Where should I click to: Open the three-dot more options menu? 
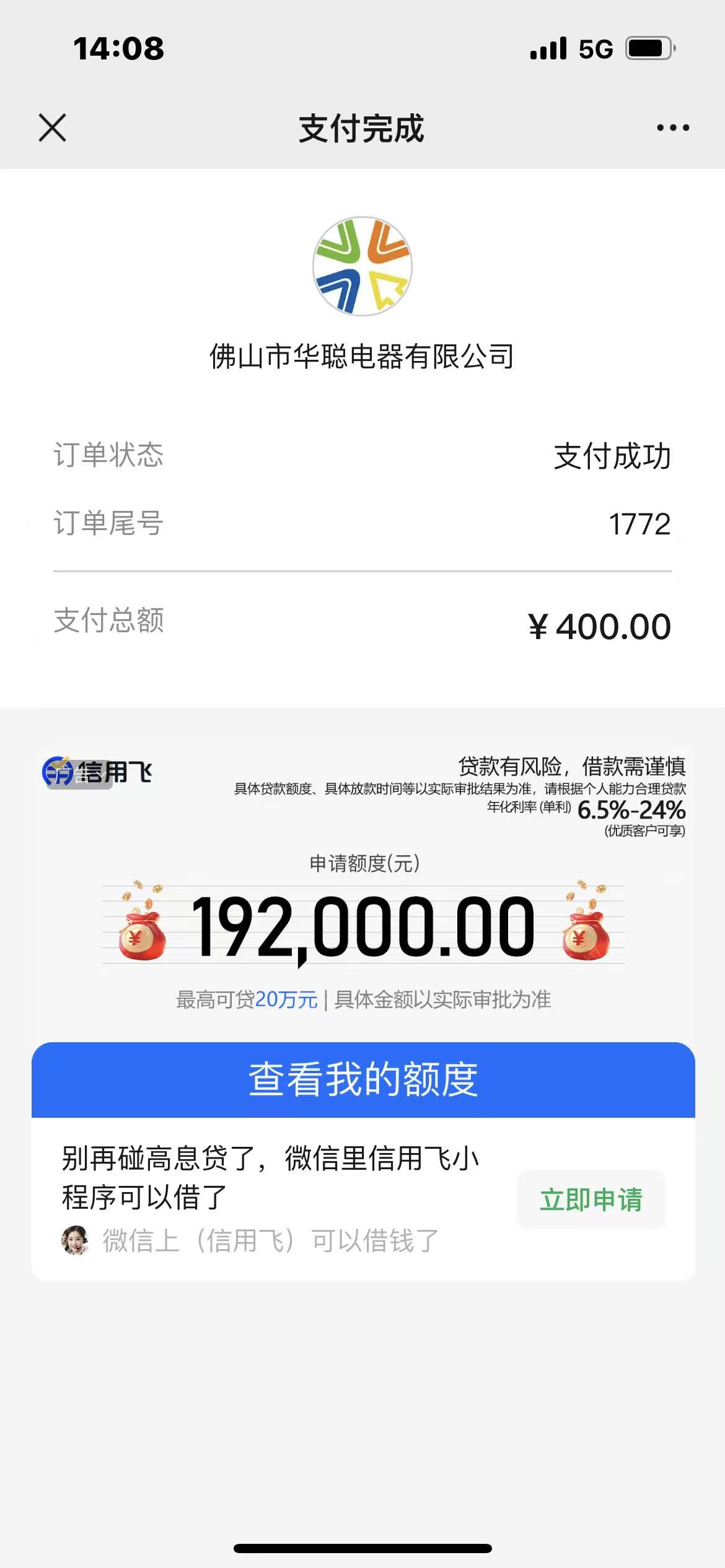672,128
